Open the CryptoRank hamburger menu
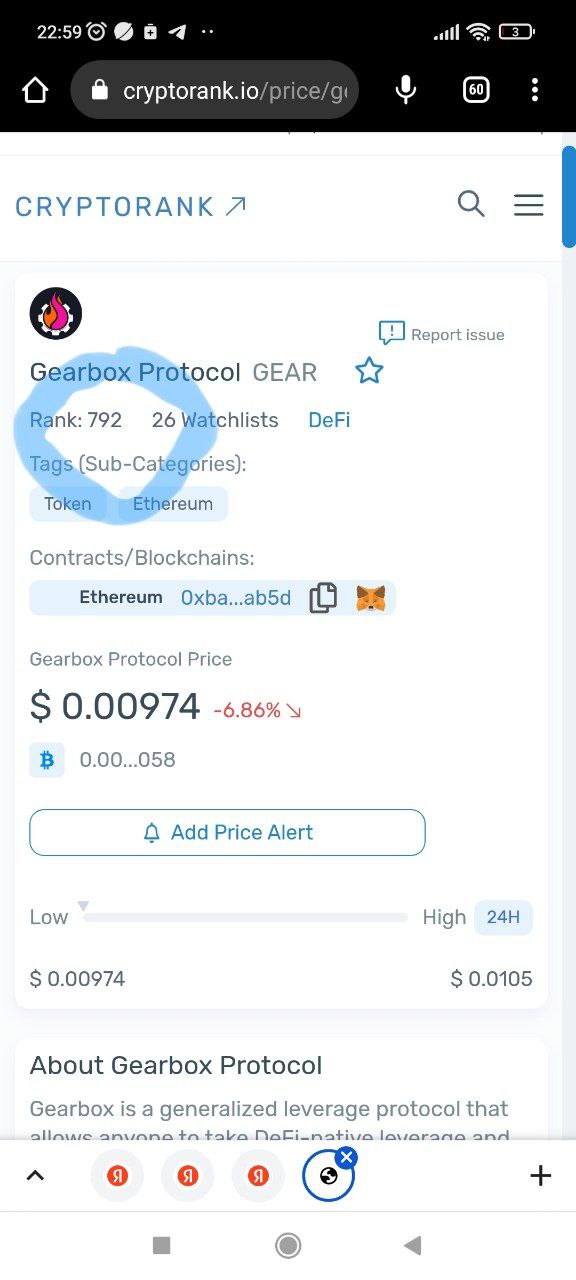576x1280 pixels. tap(529, 205)
